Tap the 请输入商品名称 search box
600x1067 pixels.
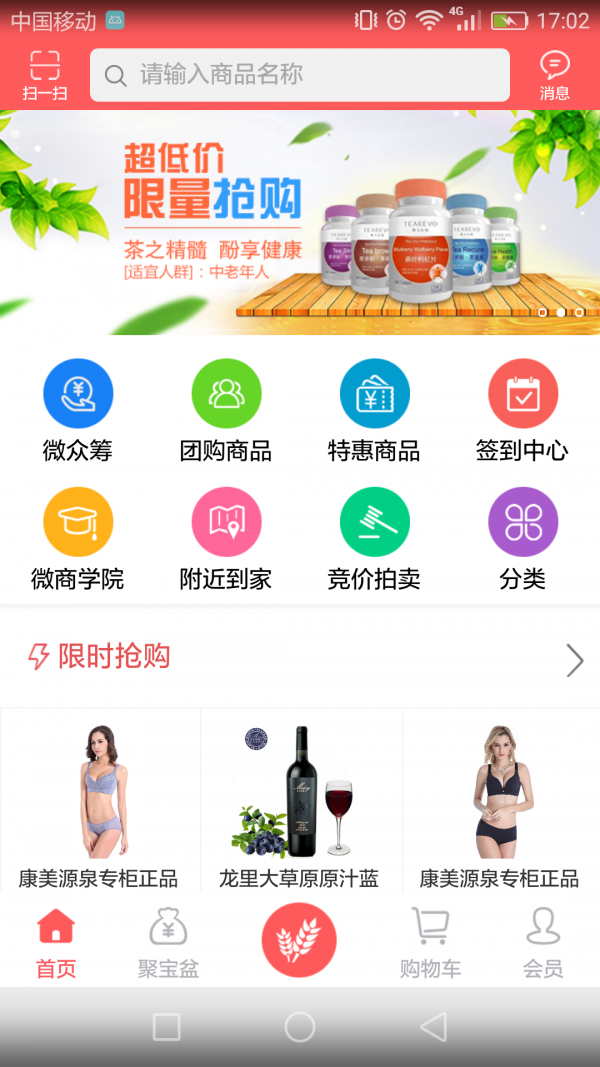pos(300,75)
